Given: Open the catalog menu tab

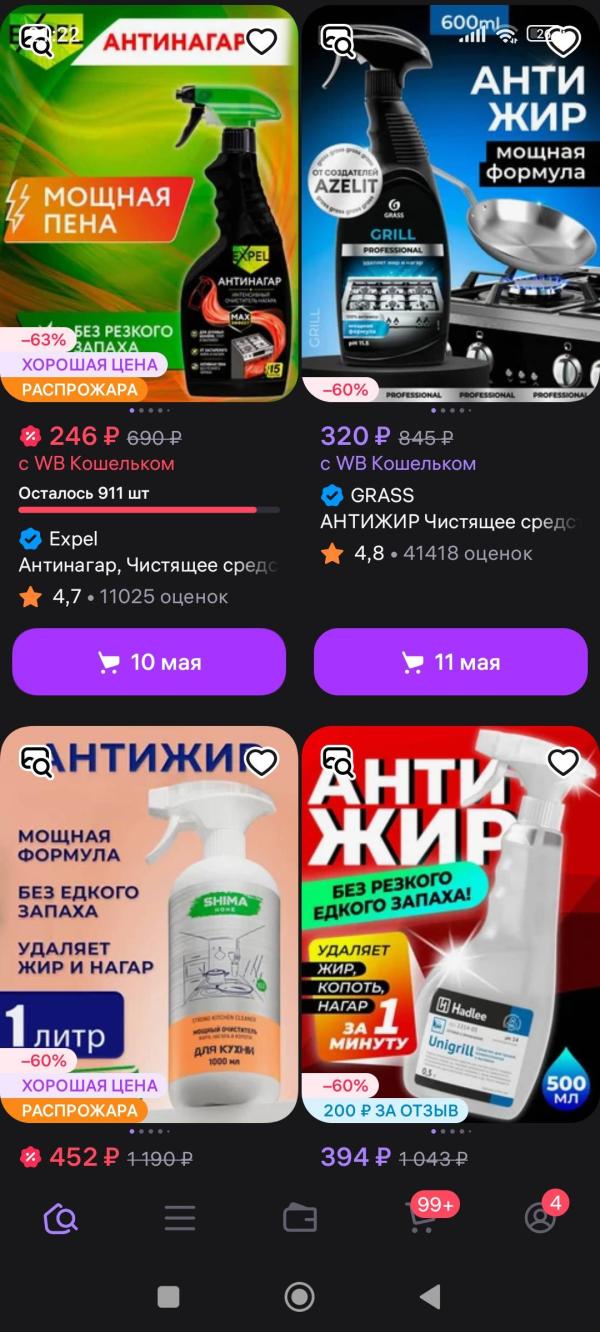Looking at the screenshot, I should coord(180,1218).
